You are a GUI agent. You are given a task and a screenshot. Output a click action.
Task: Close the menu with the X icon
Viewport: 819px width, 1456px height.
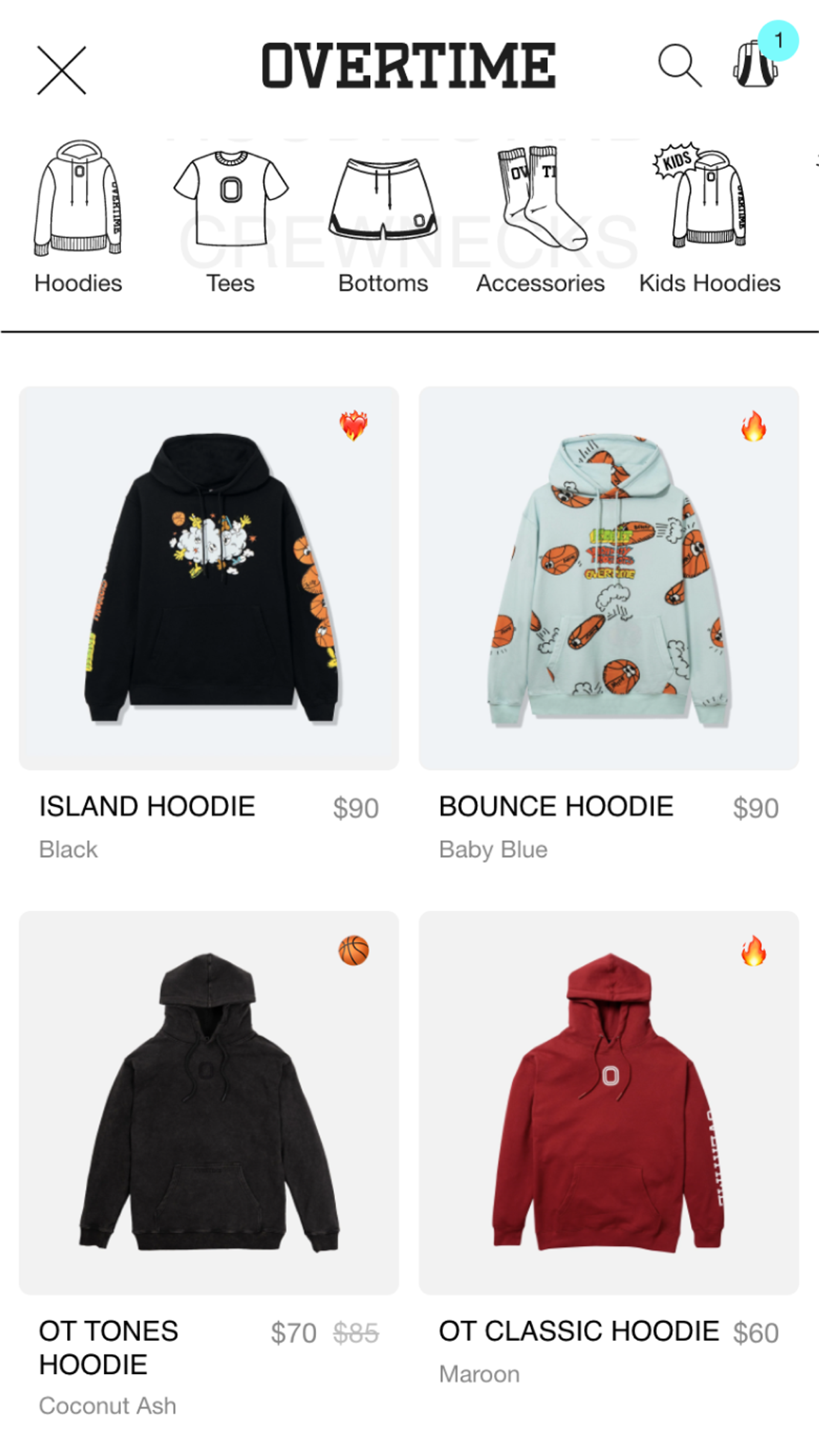61,70
